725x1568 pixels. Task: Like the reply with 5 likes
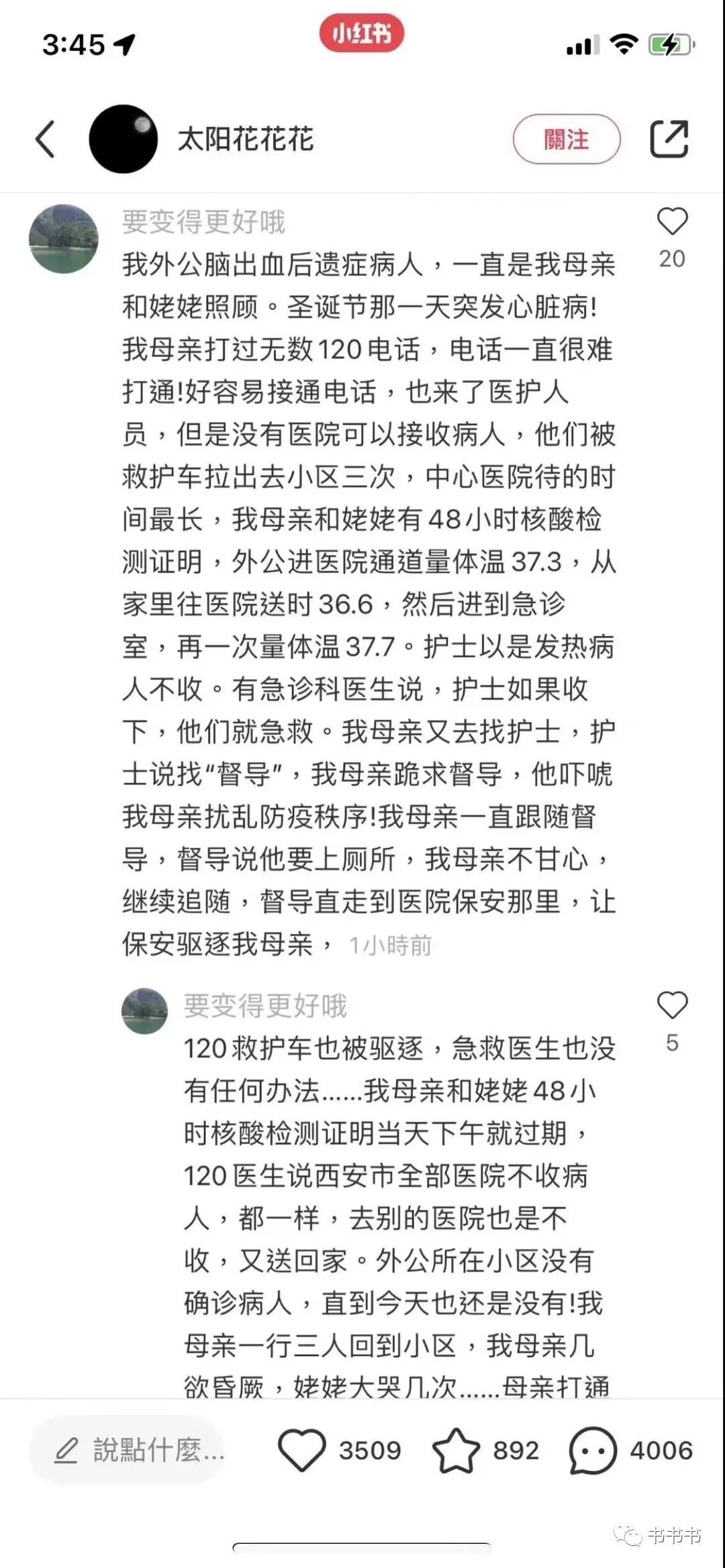pos(671,1005)
